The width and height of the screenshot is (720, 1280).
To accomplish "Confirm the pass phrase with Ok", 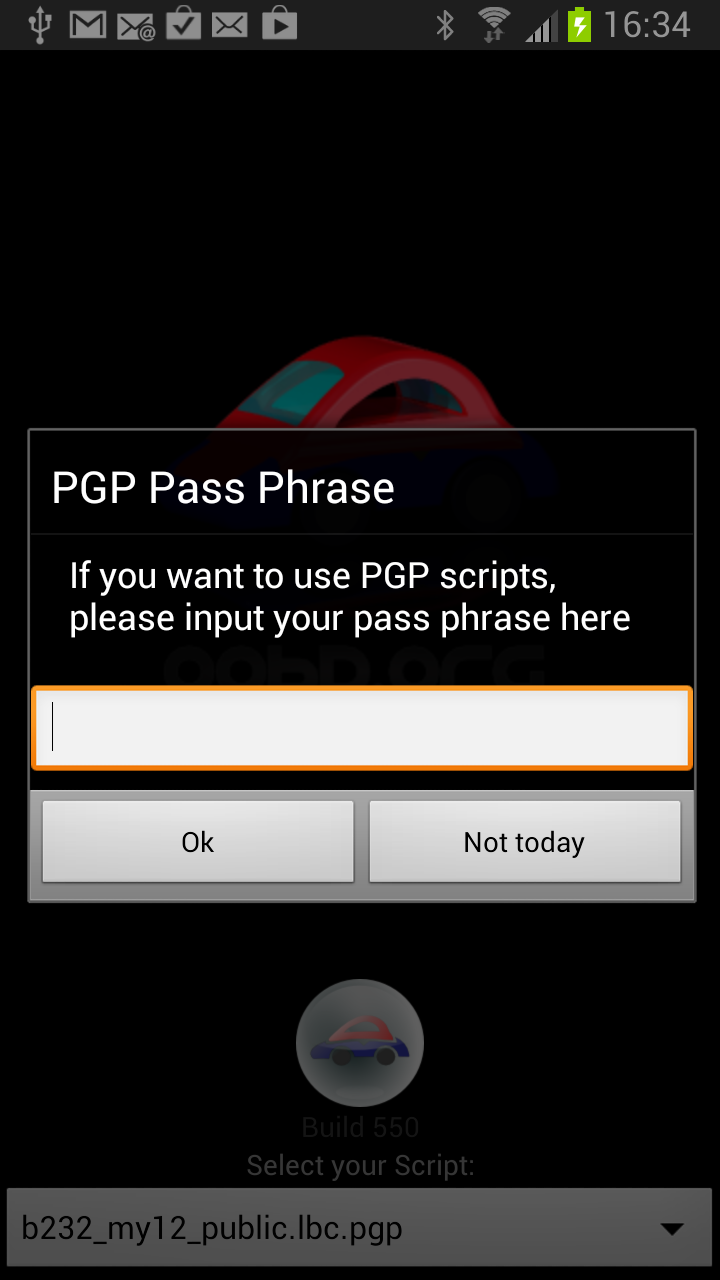I will pos(198,842).
